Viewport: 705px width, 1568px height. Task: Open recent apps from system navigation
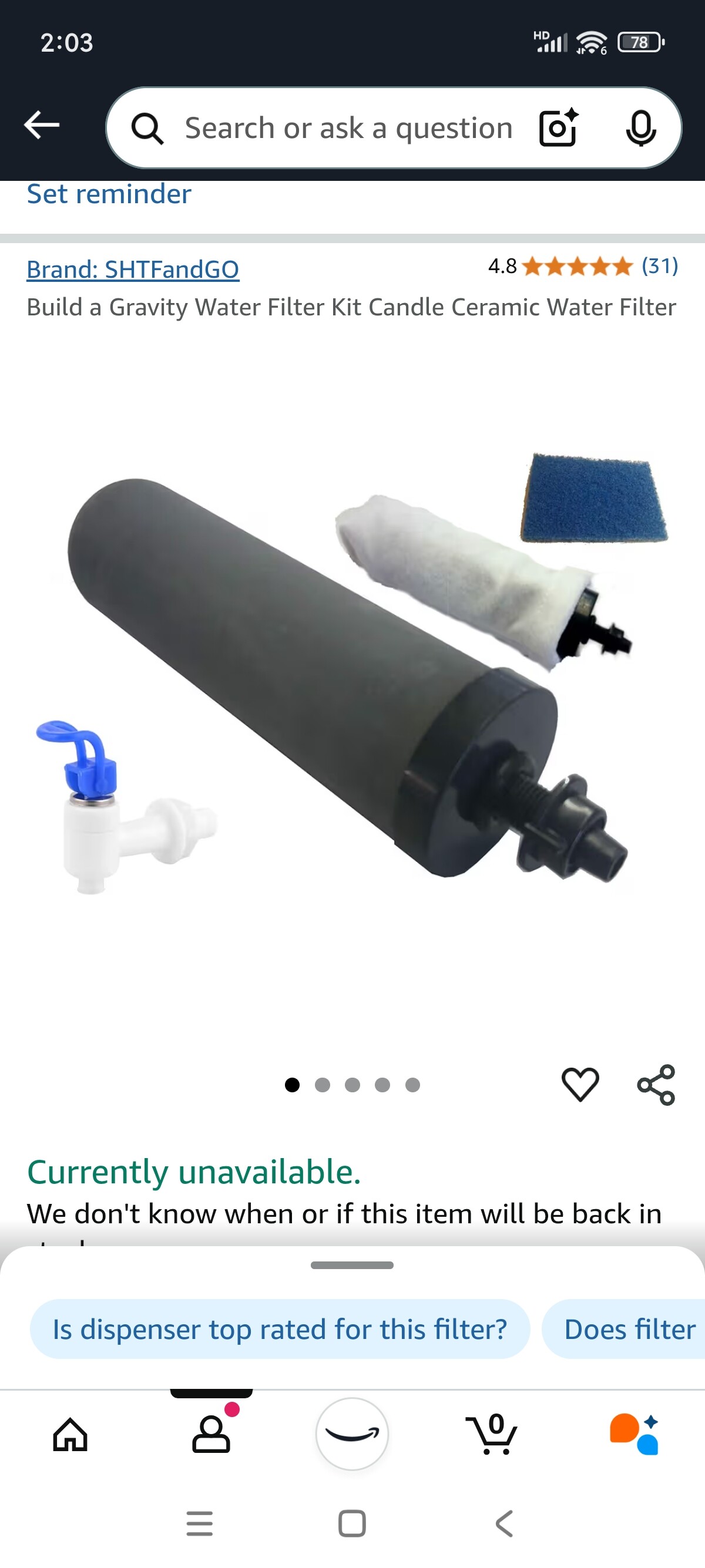(x=200, y=1523)
